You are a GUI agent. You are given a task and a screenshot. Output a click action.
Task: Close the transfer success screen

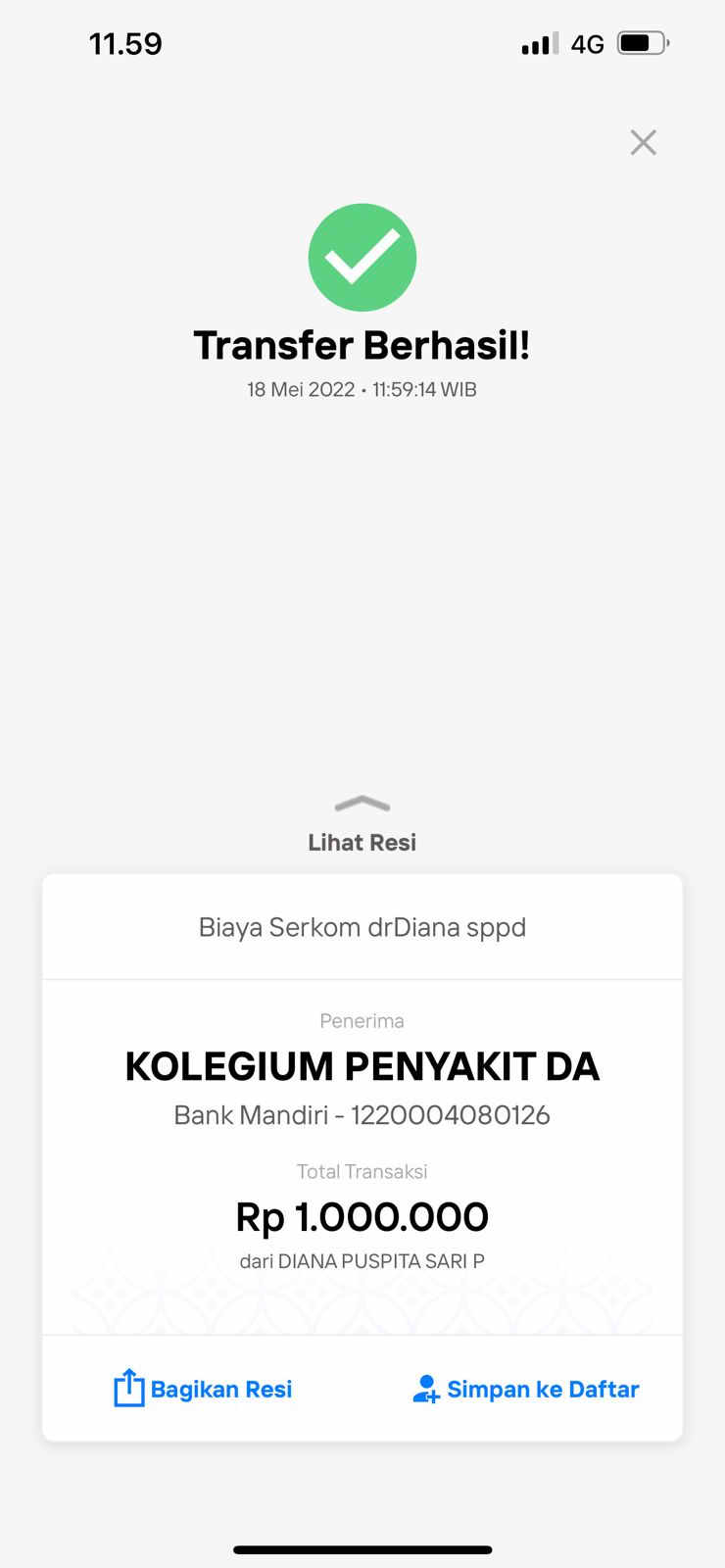click(643, 143)
